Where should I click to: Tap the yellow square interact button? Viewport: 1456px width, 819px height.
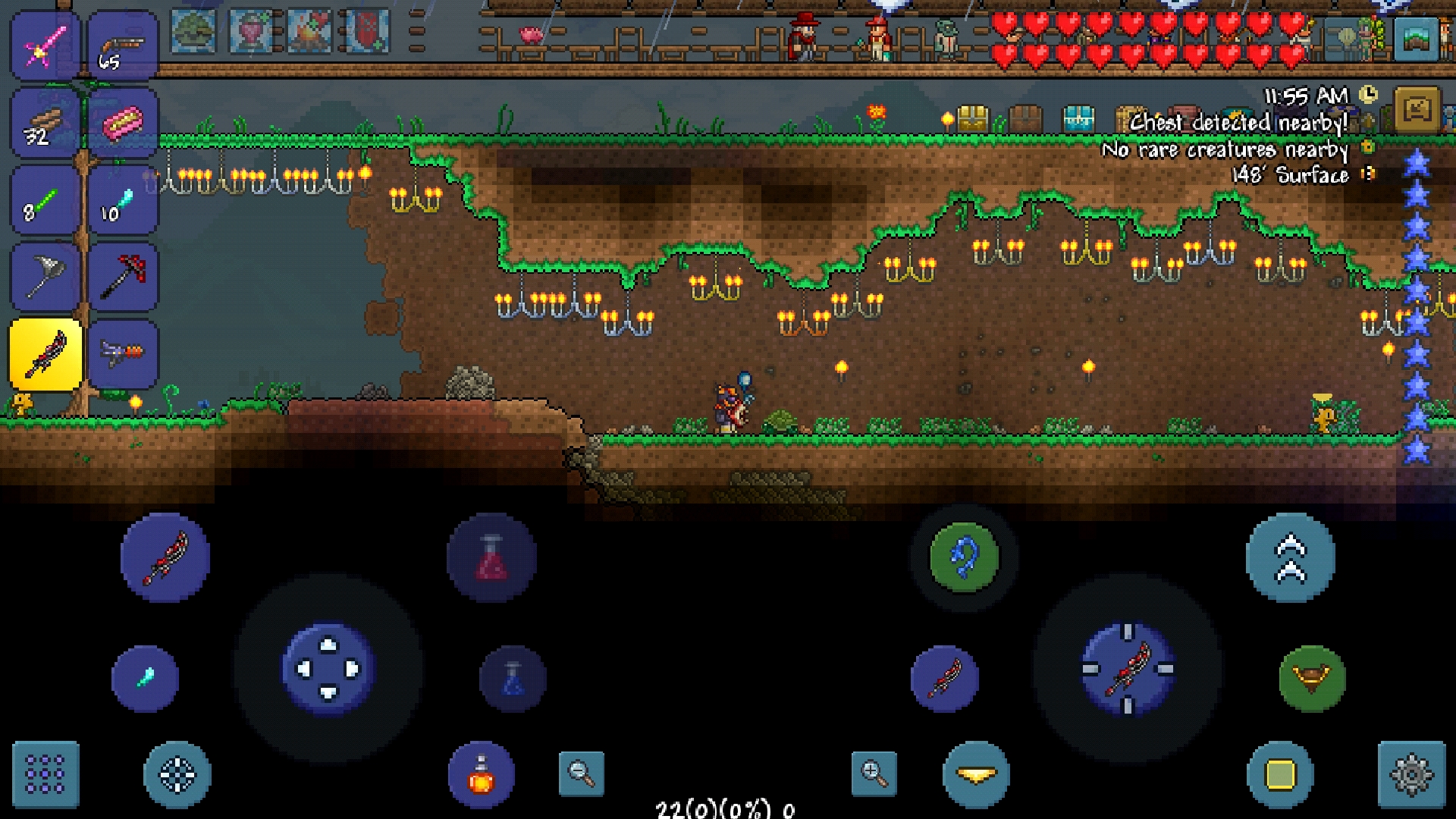point(1280,774)
